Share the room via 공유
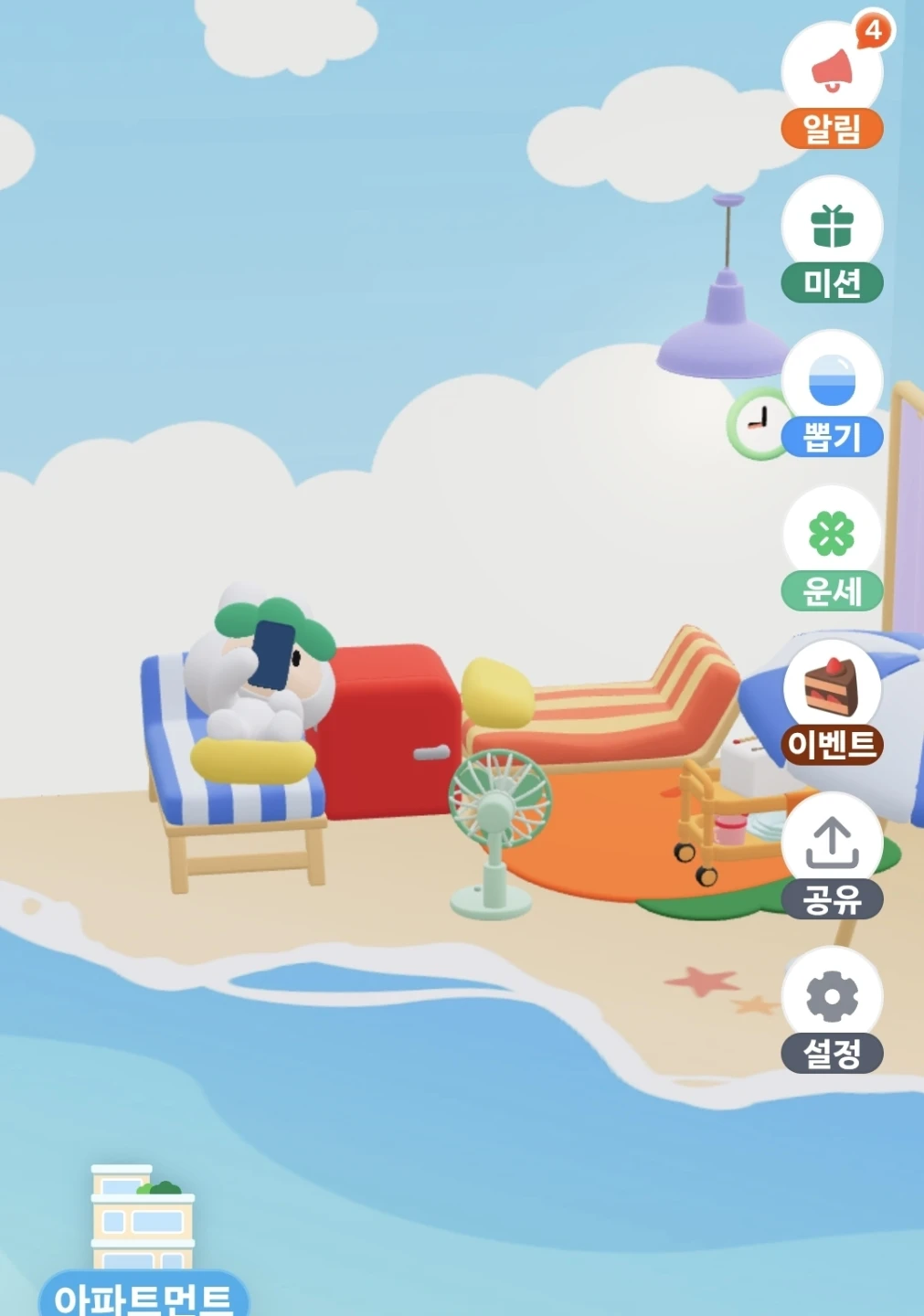Screen dimensions: 924x1316 [x=832, y=856]
